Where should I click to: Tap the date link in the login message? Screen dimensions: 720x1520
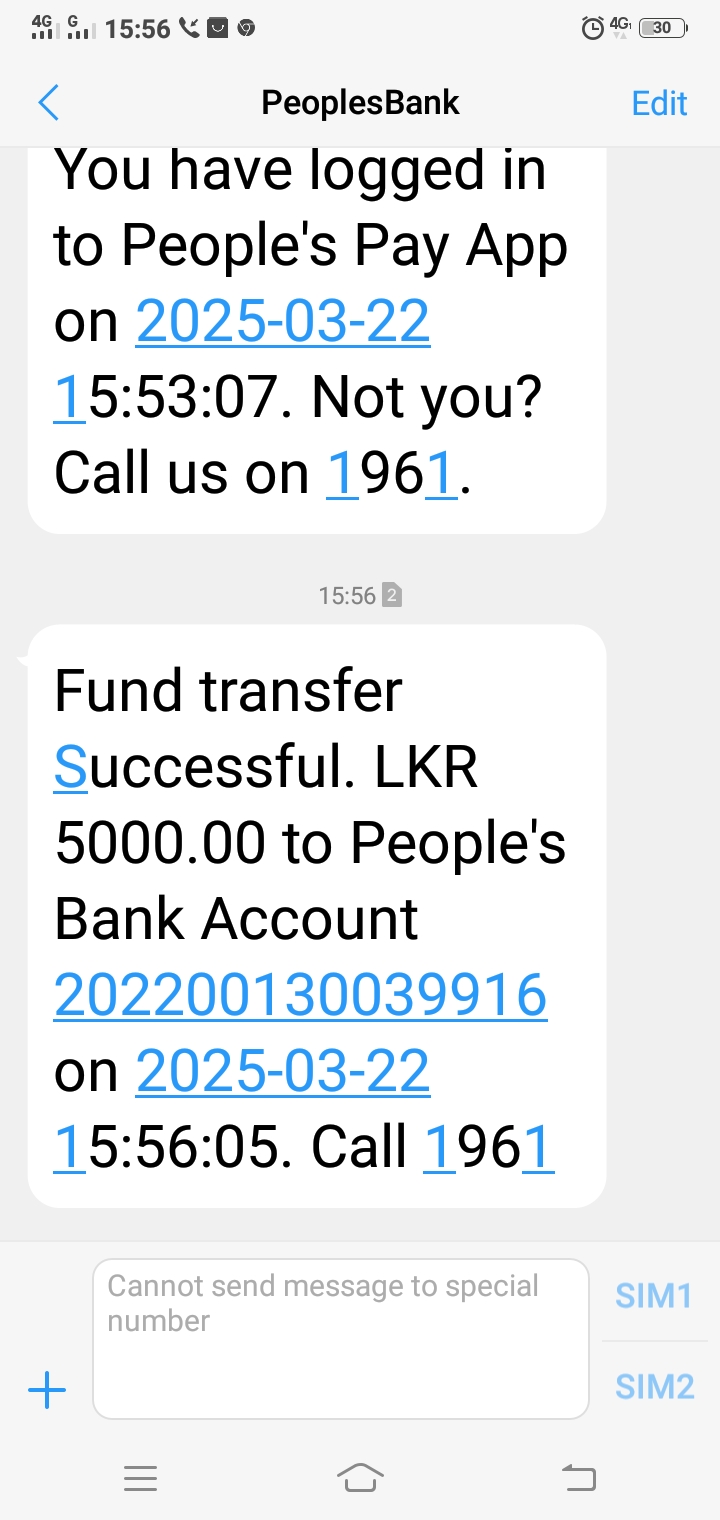point(283,322)
